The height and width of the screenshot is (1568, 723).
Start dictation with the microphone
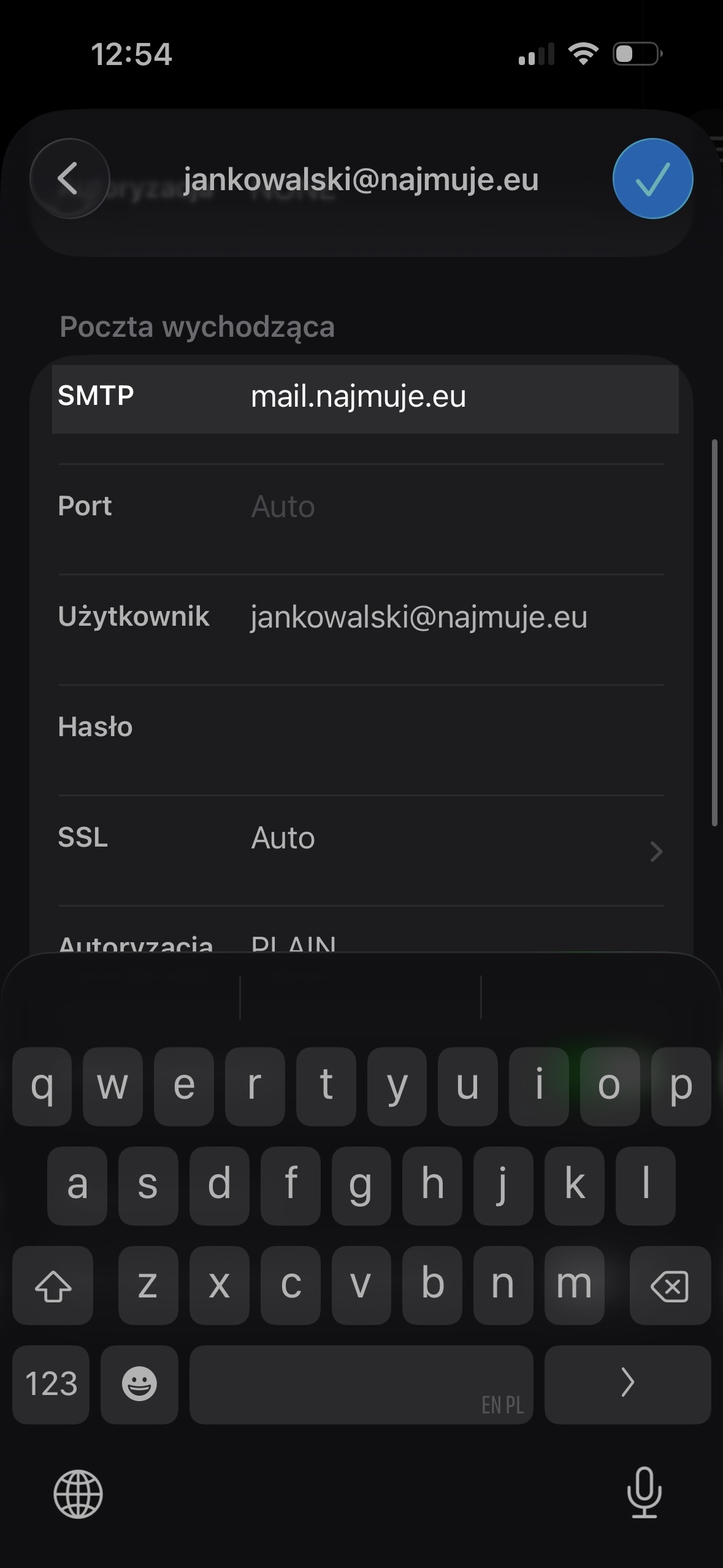[x=644, y=1492]
